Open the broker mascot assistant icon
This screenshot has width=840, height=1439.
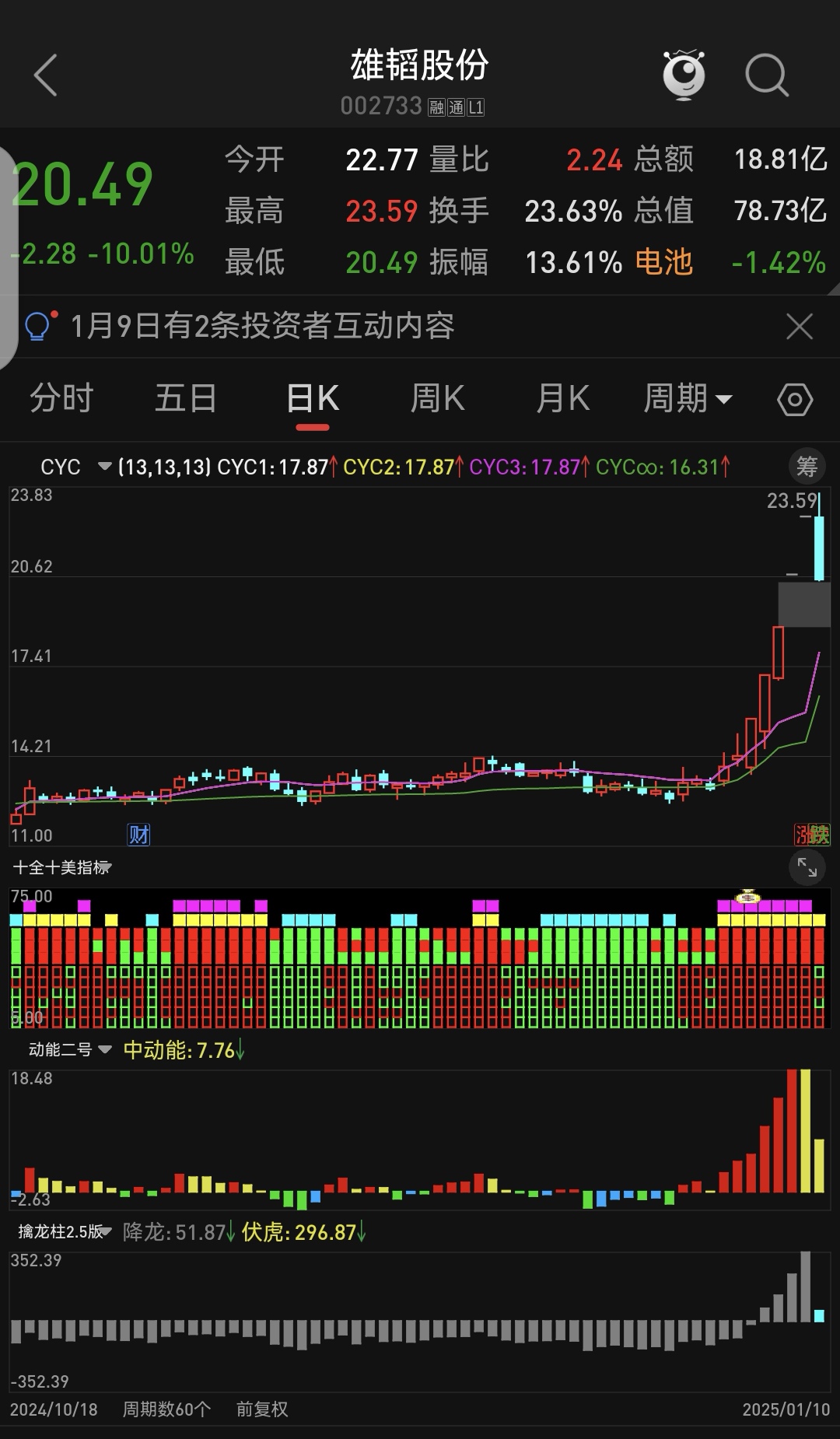pos(683,74)
